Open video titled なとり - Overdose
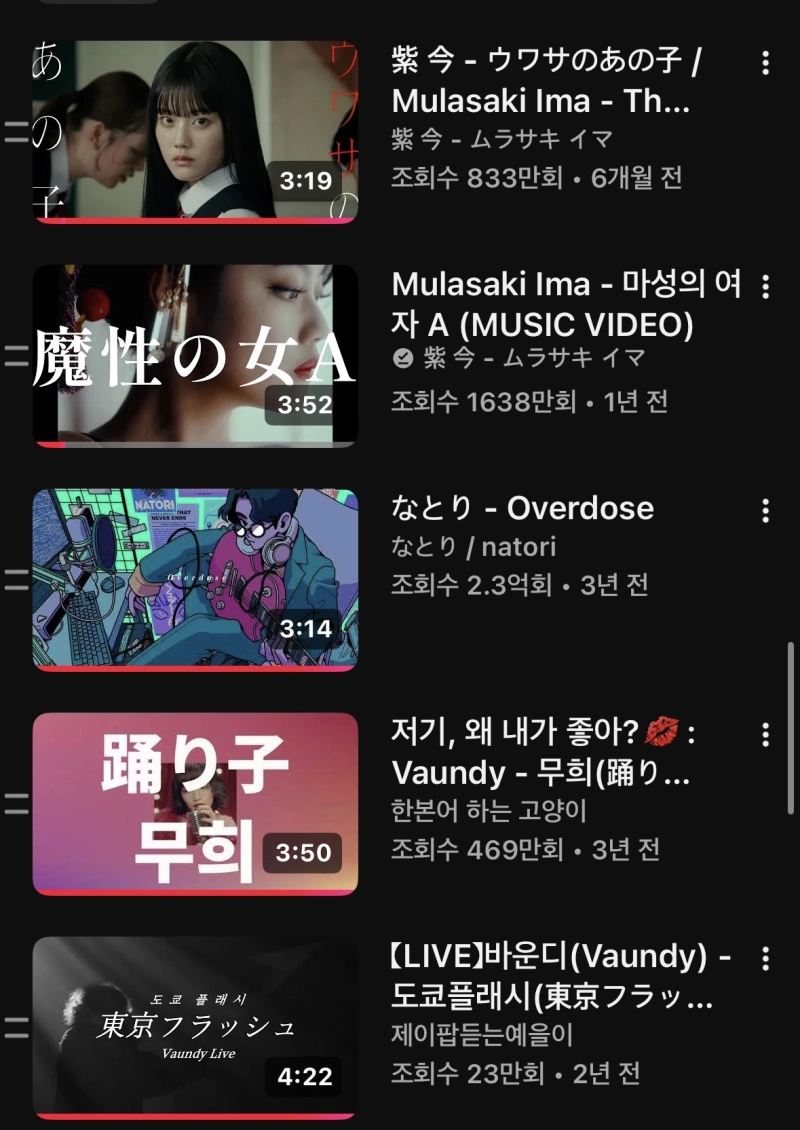Image resolution: width=800 pixels, height=1130 pixels. pos(522,508)
